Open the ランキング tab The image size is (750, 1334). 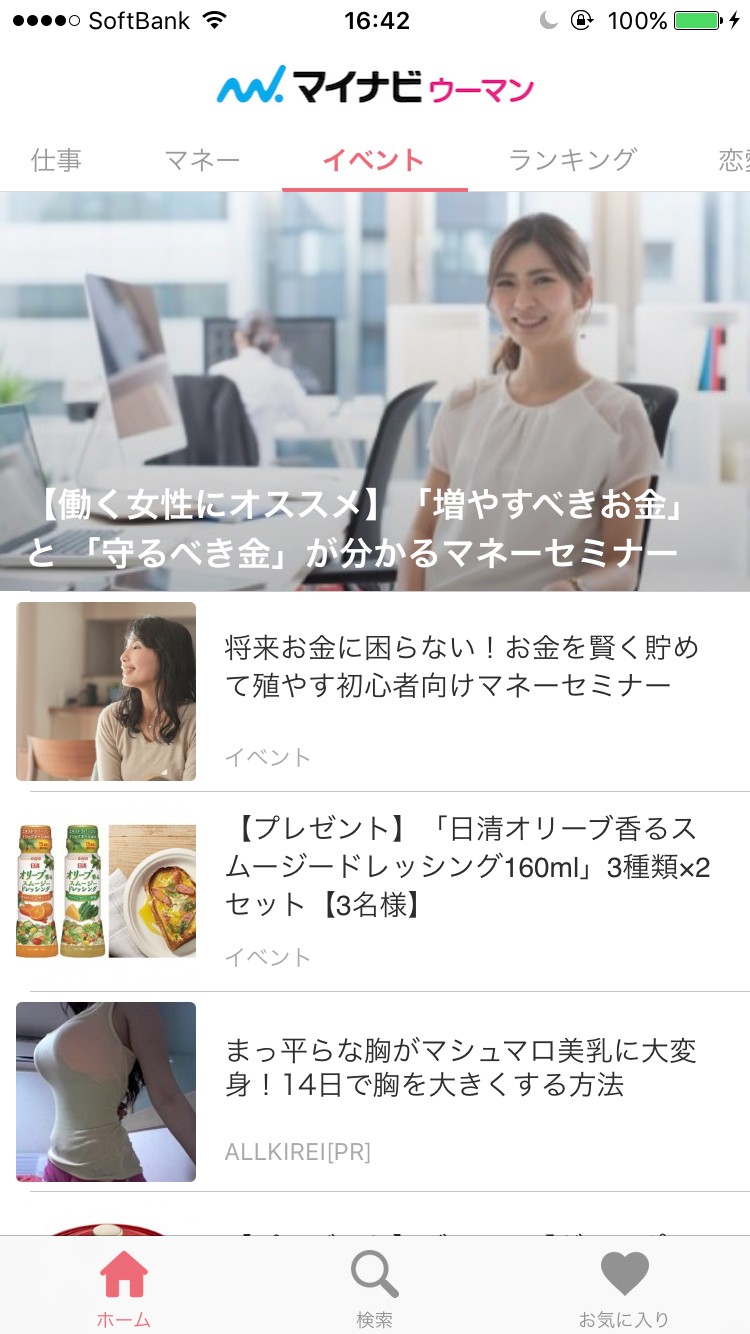click(x=572, y=160)
